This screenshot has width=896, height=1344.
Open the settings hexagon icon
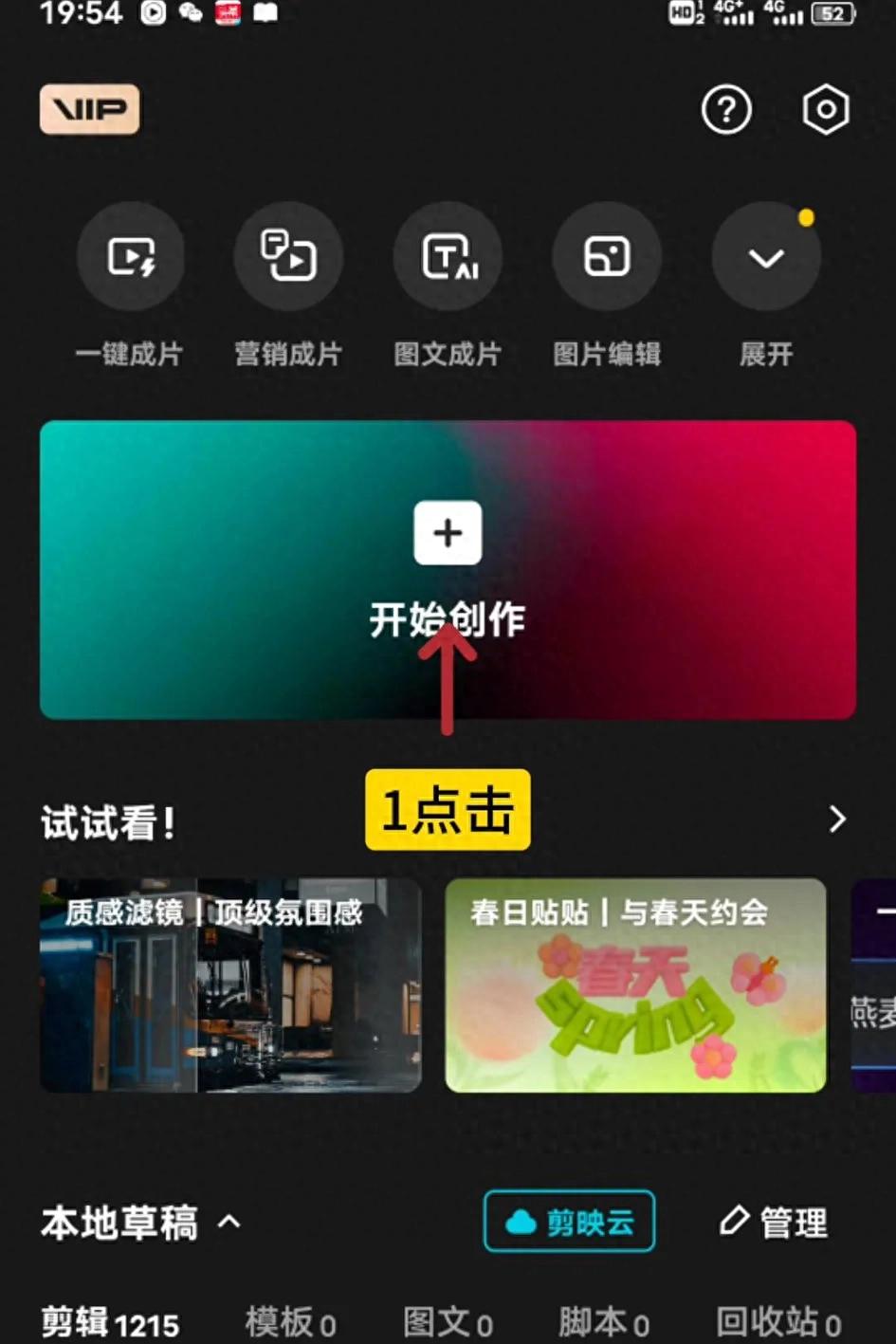pos(826,110)
